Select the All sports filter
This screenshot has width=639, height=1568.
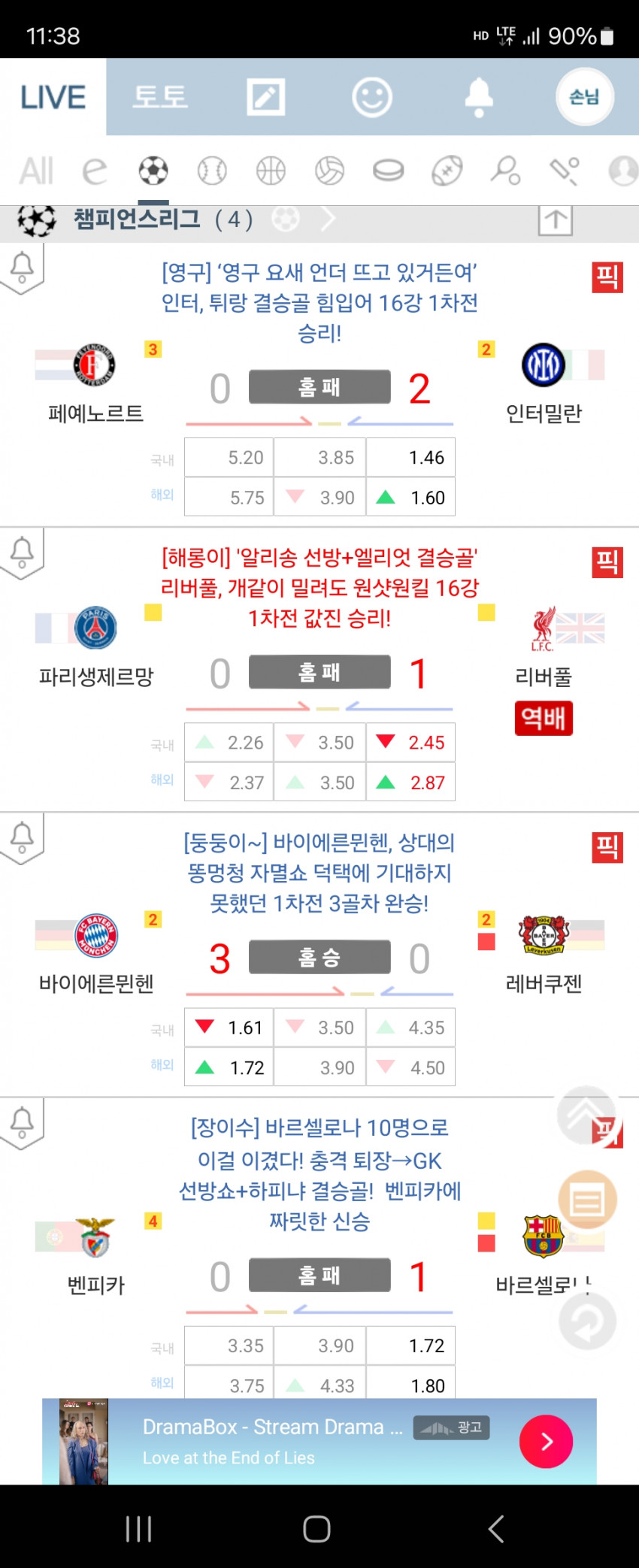coord(36,171)
